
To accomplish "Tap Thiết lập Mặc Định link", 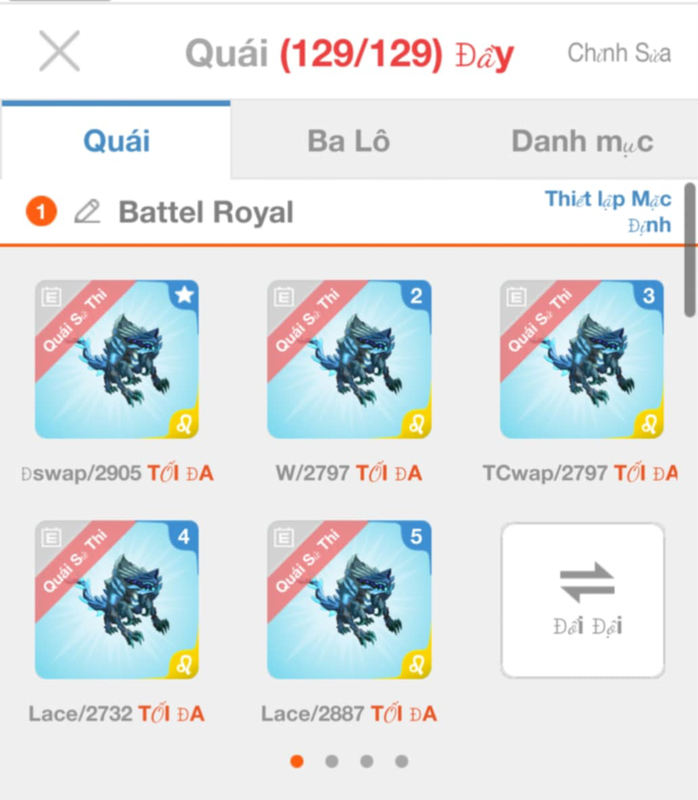I will point(608,211).
